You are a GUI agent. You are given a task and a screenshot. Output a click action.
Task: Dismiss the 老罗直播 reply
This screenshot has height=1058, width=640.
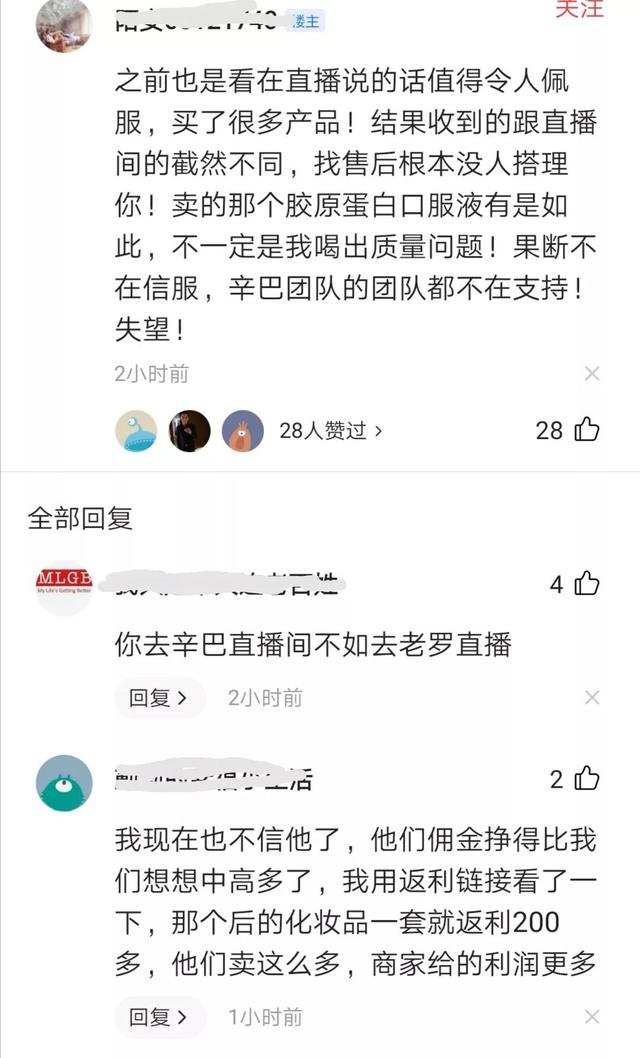click(x=592, y=698)
